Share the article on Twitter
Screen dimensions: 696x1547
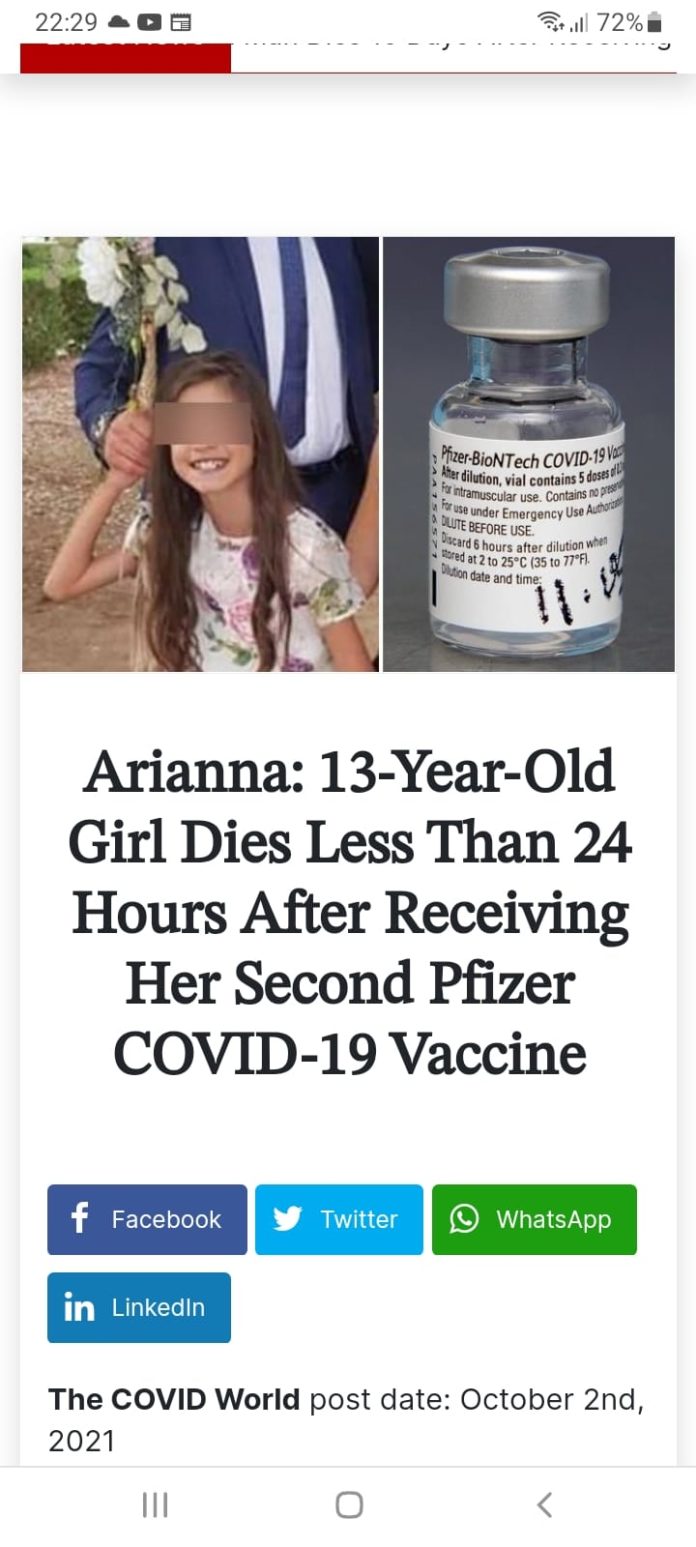pos(338,1219)
